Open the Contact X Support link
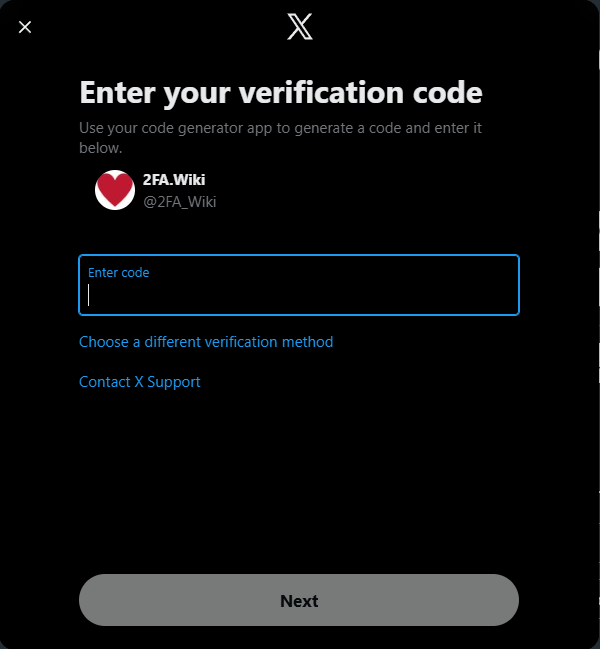This screenshot has width=600, height=649. (x=140, y=382)
